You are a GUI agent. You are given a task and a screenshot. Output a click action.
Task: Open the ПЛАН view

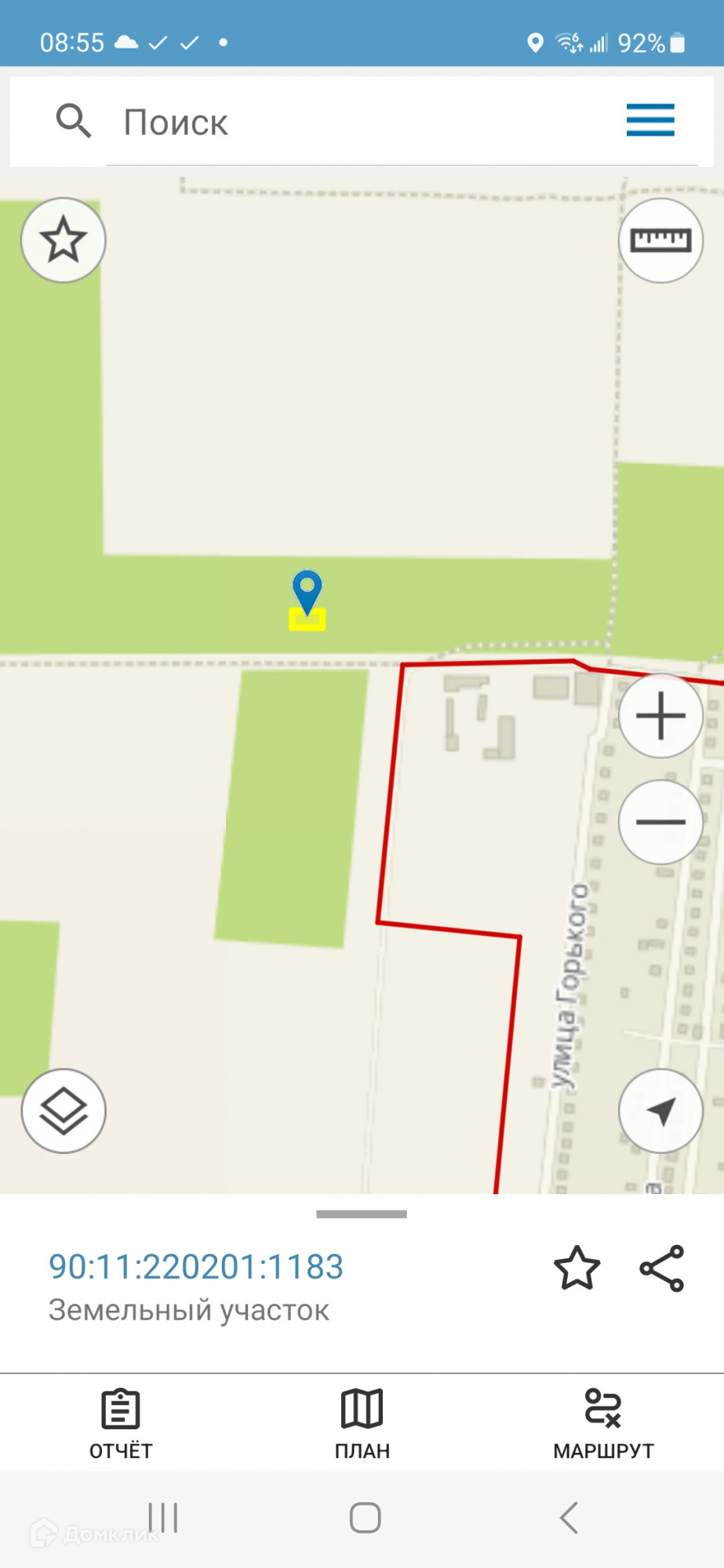[x=362, y=1425]
